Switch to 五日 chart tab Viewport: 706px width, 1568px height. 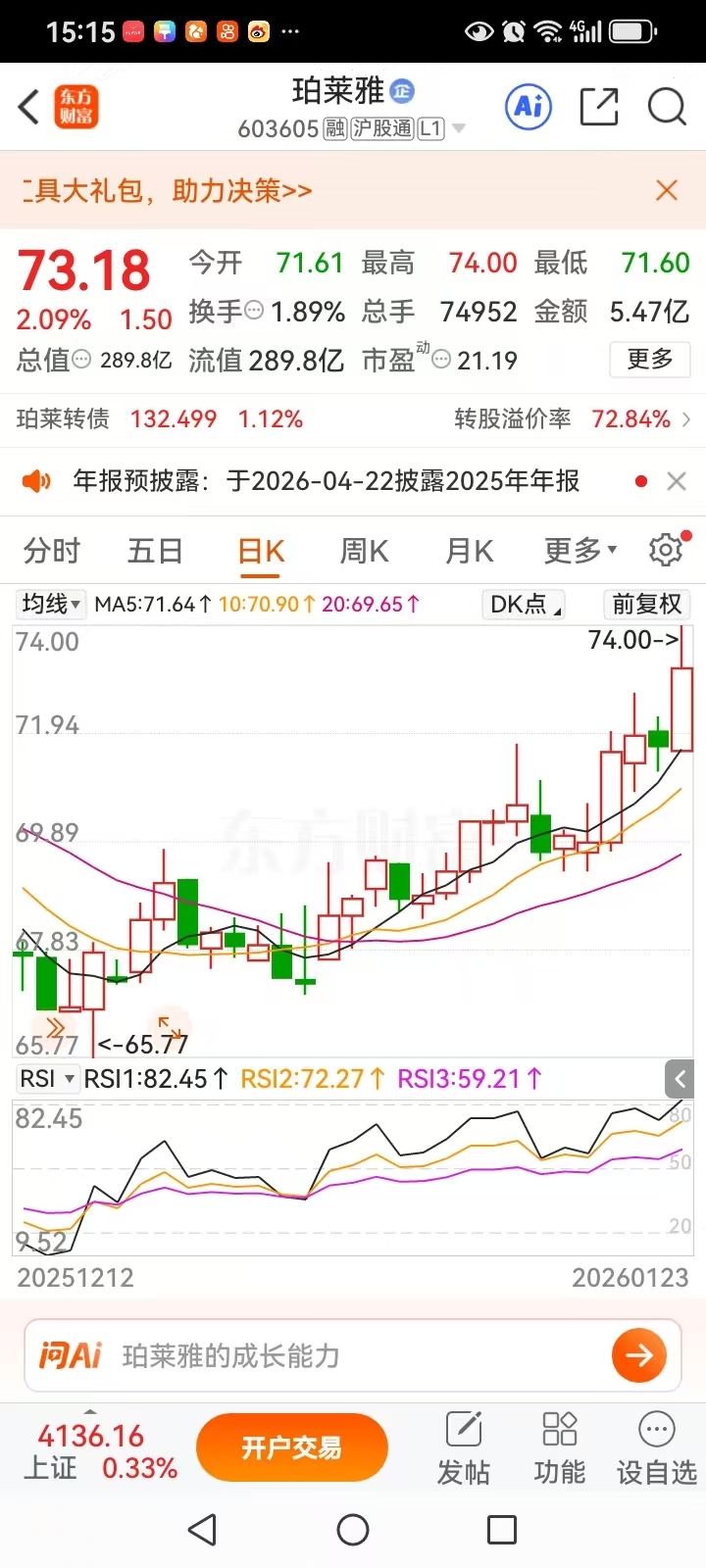pos(155,551)
